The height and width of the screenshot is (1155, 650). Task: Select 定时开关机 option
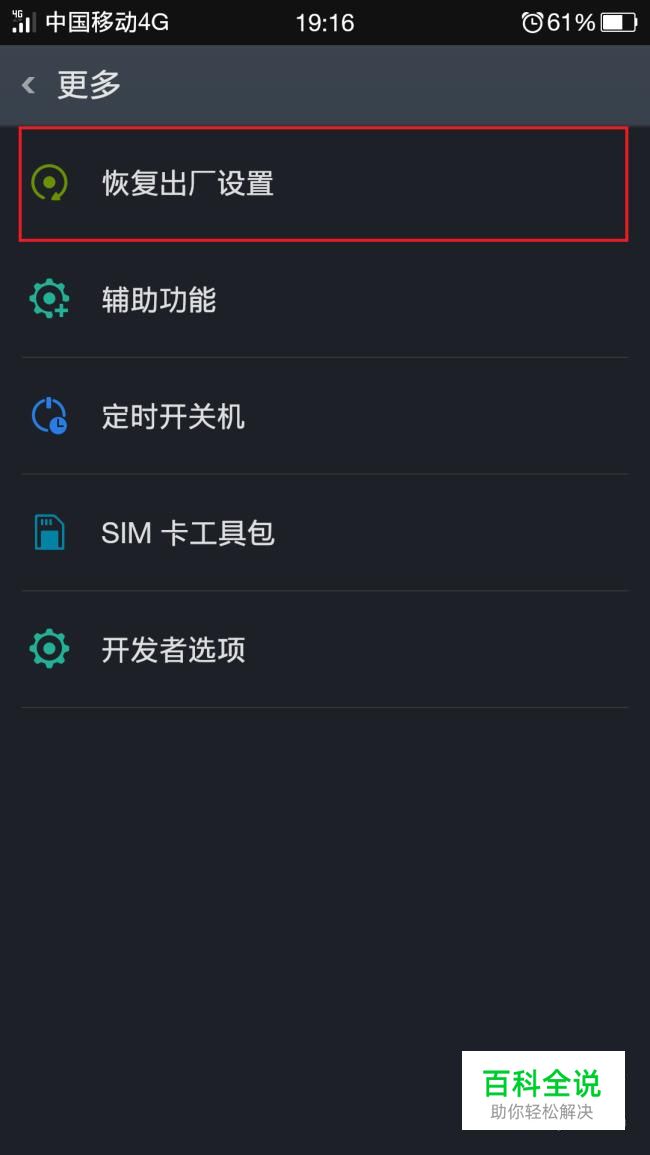pos(324,416)
